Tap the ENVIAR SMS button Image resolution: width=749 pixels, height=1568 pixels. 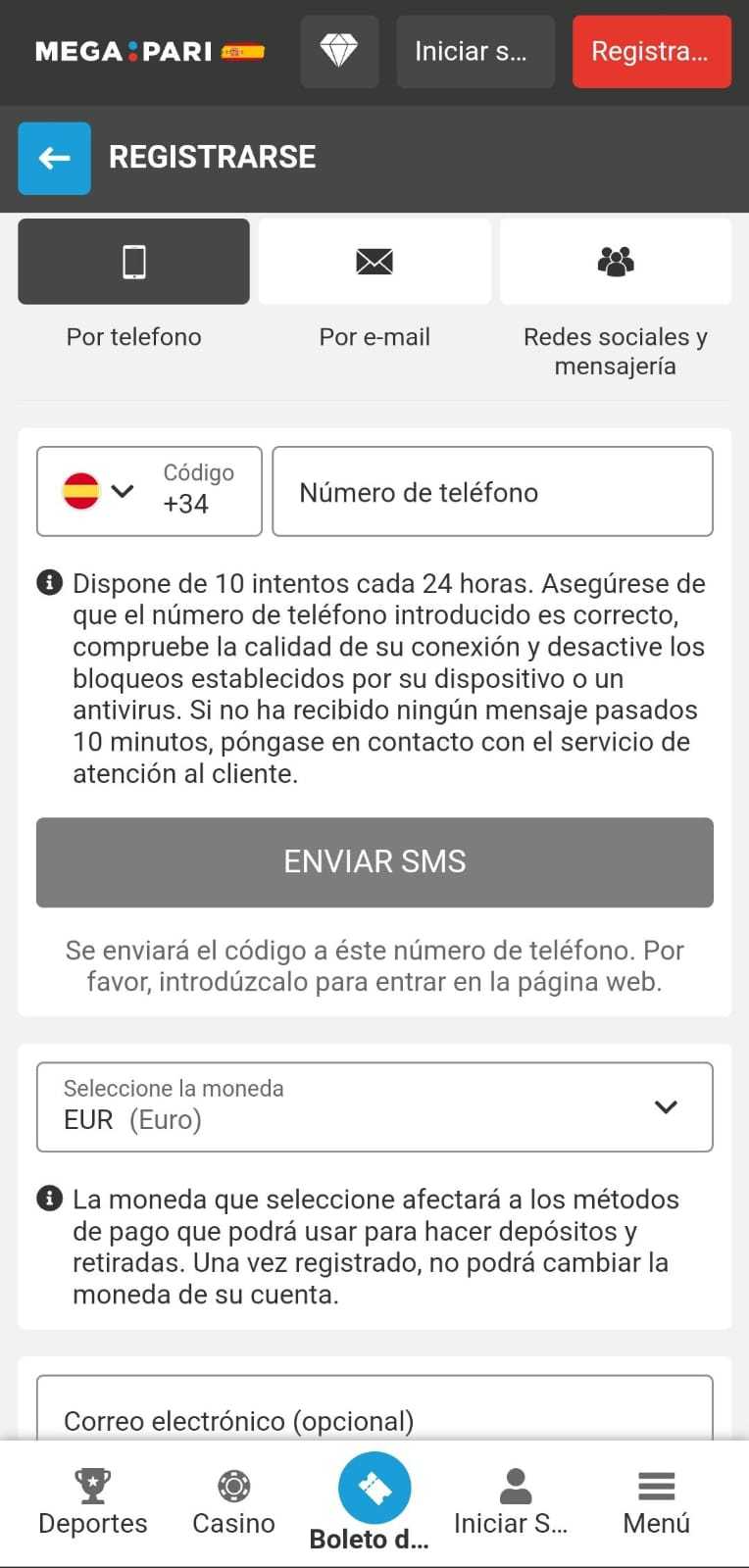point(374,861)
